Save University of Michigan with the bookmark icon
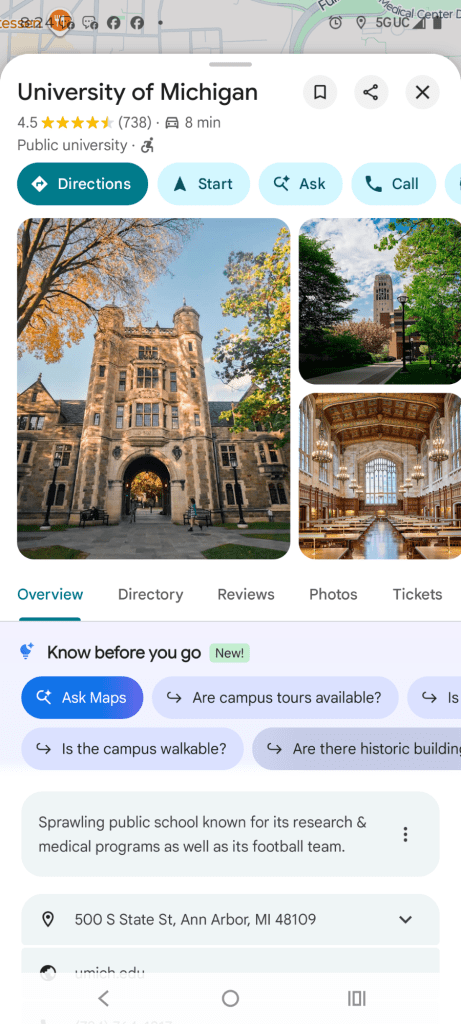Image resolution: width=461 pixels, height=1024 pixels. click(x=320, y=92)
